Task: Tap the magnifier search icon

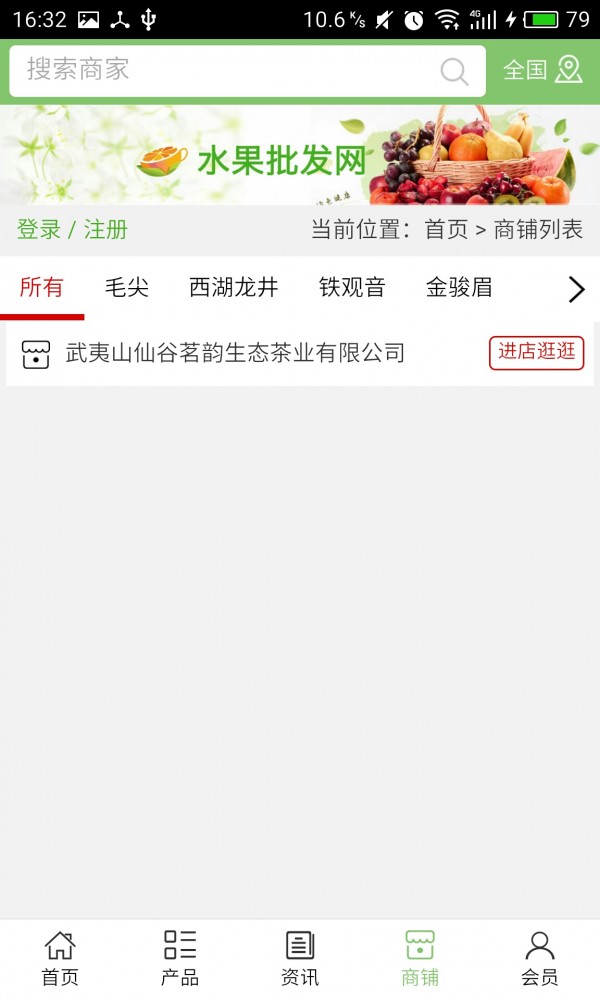Action: pos(454,71)
